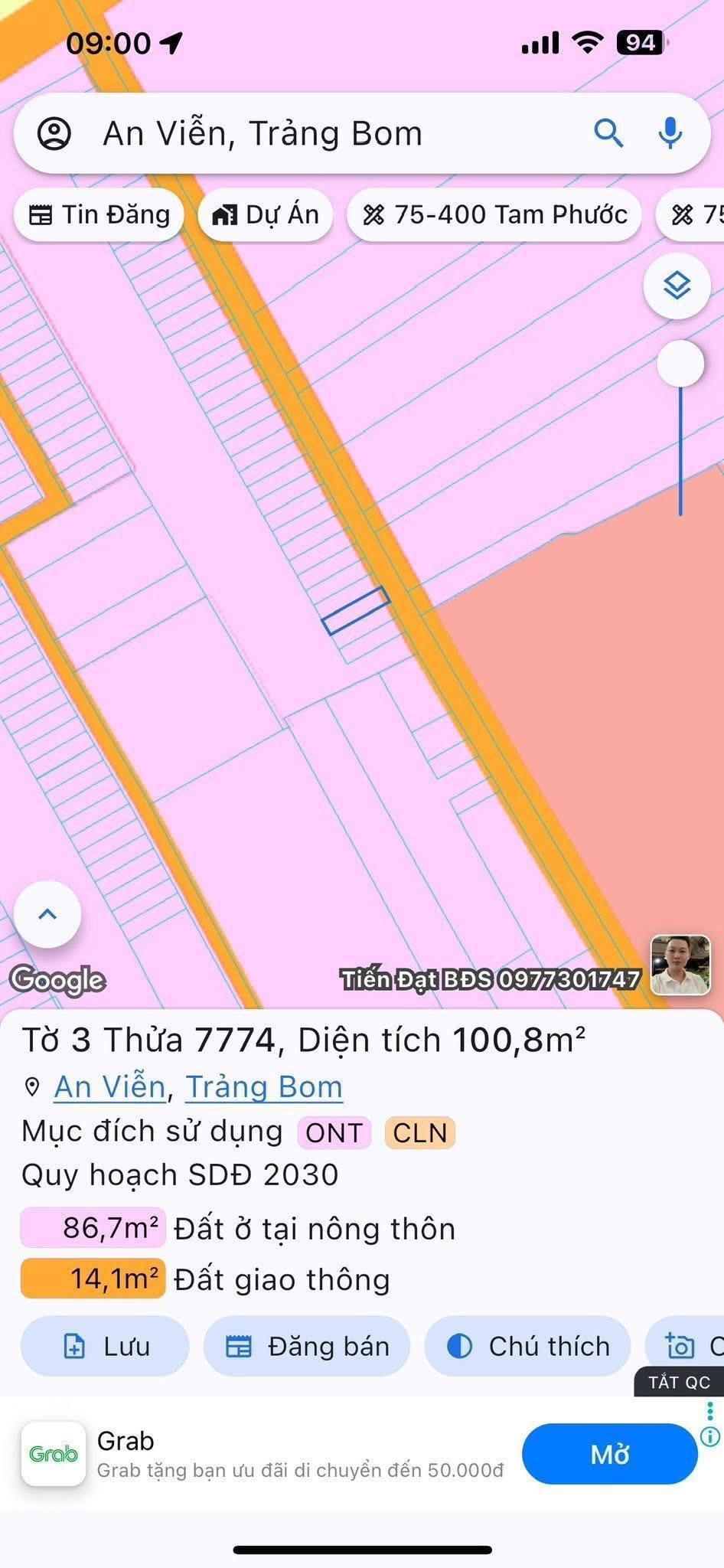Start voice search with the microphone
The width and height of the screenshot is (724, 1568).
coord(670,133)
